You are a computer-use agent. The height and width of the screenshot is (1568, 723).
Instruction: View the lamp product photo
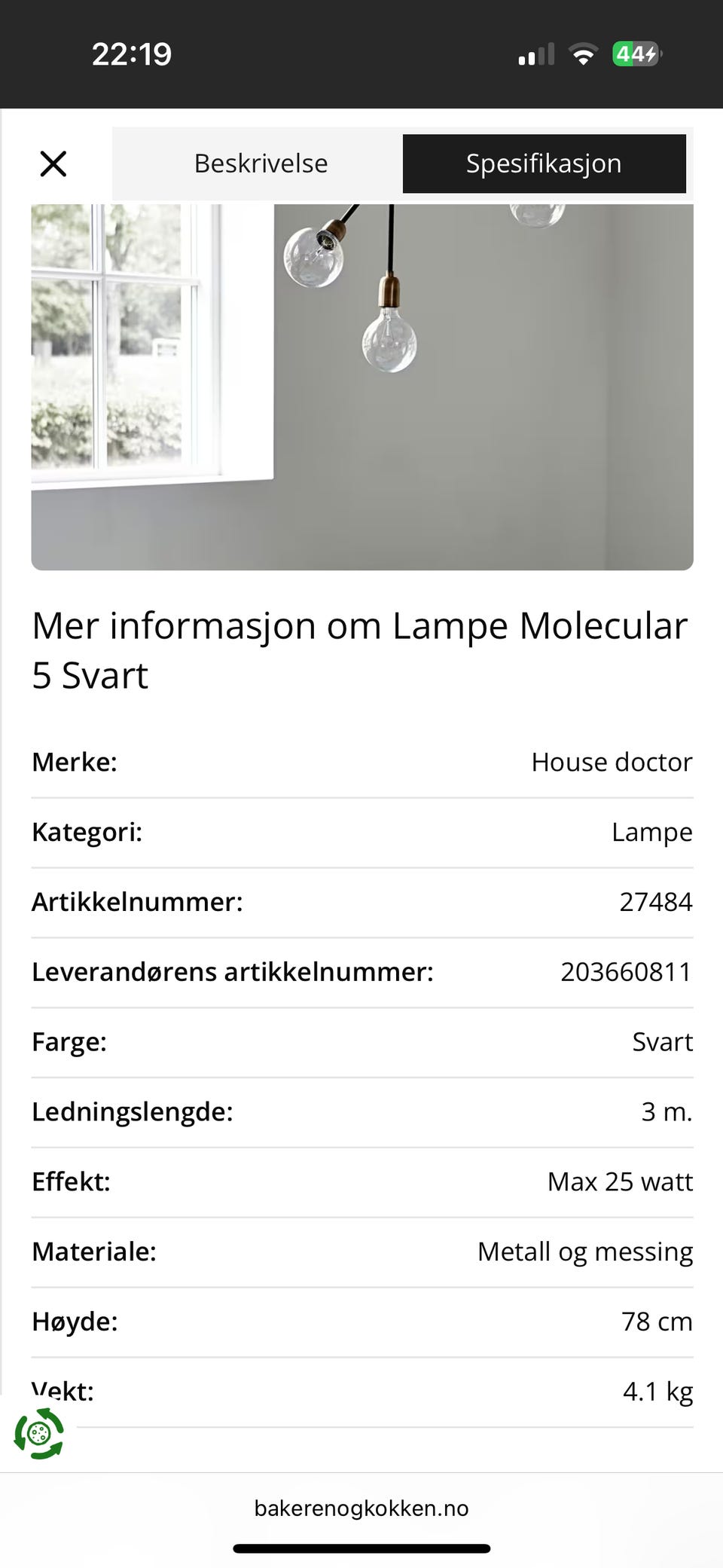361,386
